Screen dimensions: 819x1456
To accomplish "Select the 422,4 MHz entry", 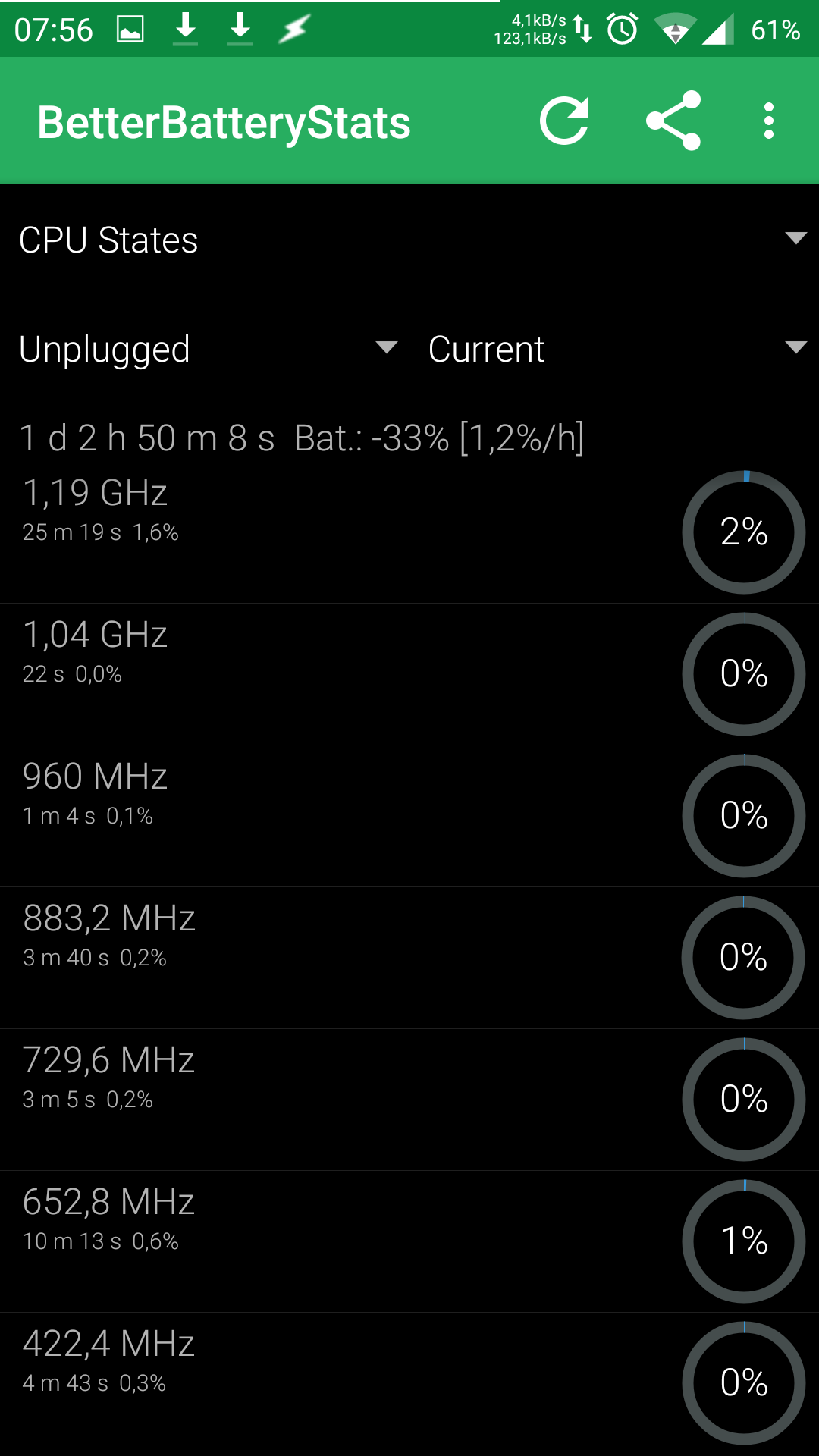I will pos(341,1383).
